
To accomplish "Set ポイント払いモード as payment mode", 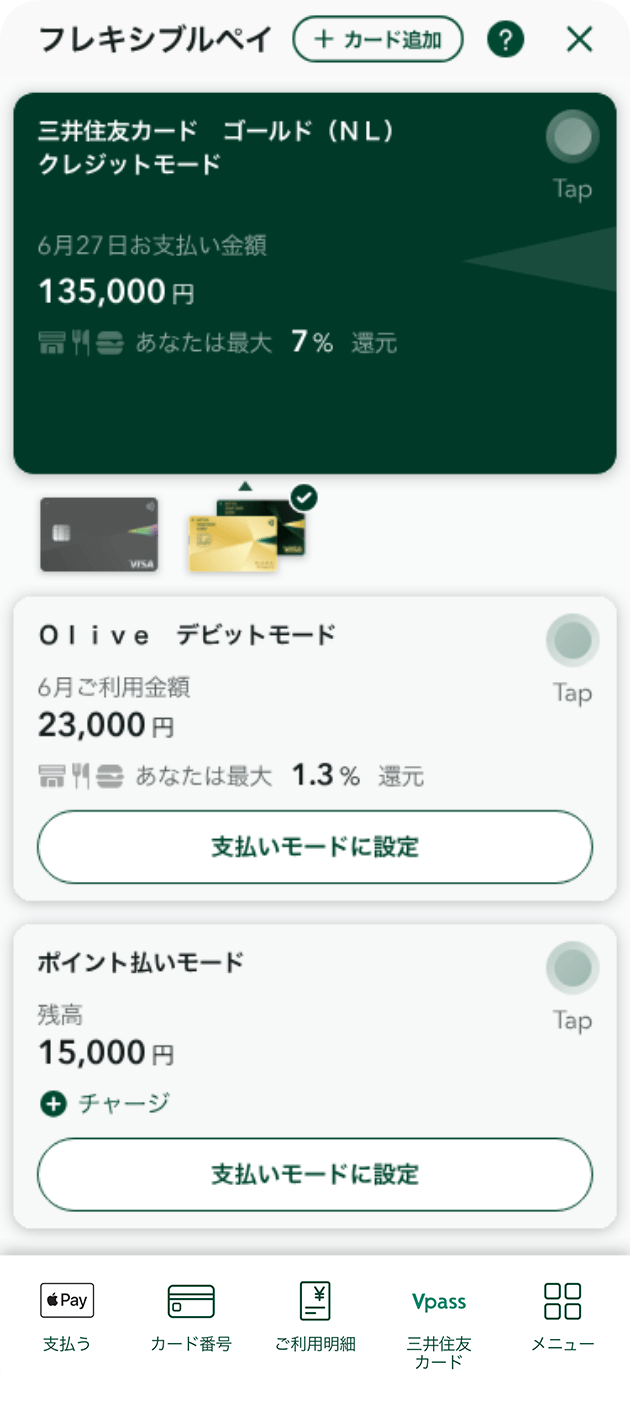I will [315, 1174].
